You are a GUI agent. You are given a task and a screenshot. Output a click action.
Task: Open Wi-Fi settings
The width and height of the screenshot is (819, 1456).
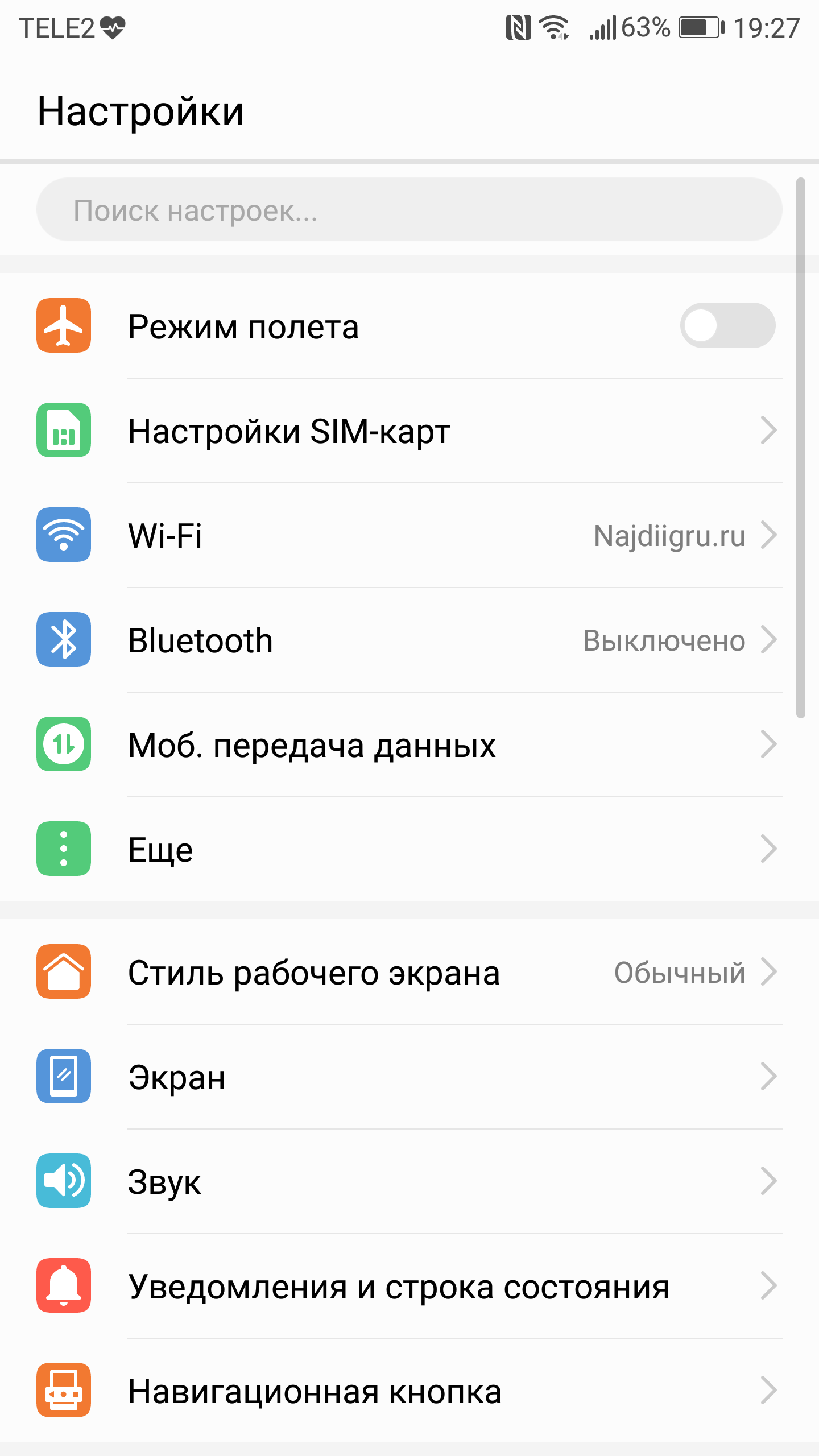(409, 535)
